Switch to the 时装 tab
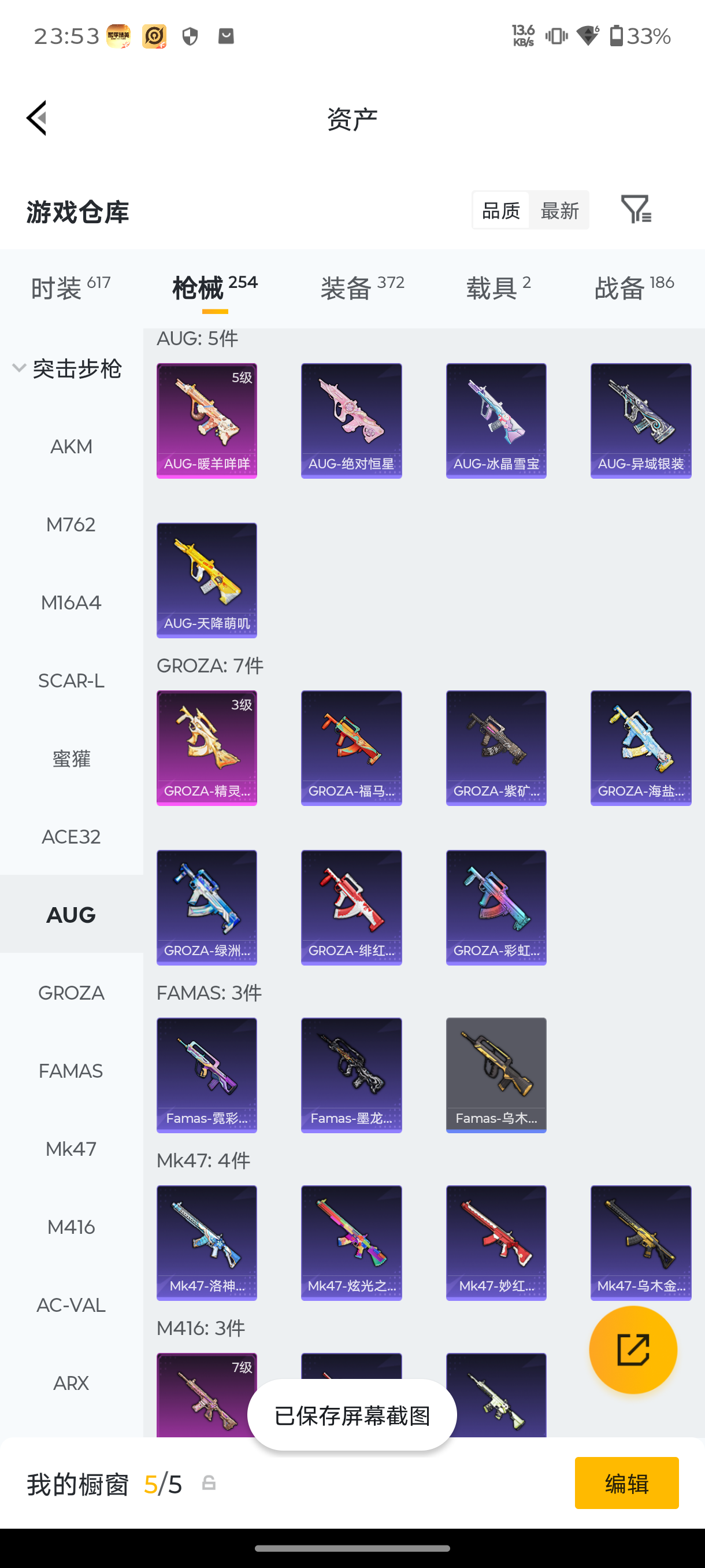Viewport: 705px width, 1568px height. pos(70,287)
